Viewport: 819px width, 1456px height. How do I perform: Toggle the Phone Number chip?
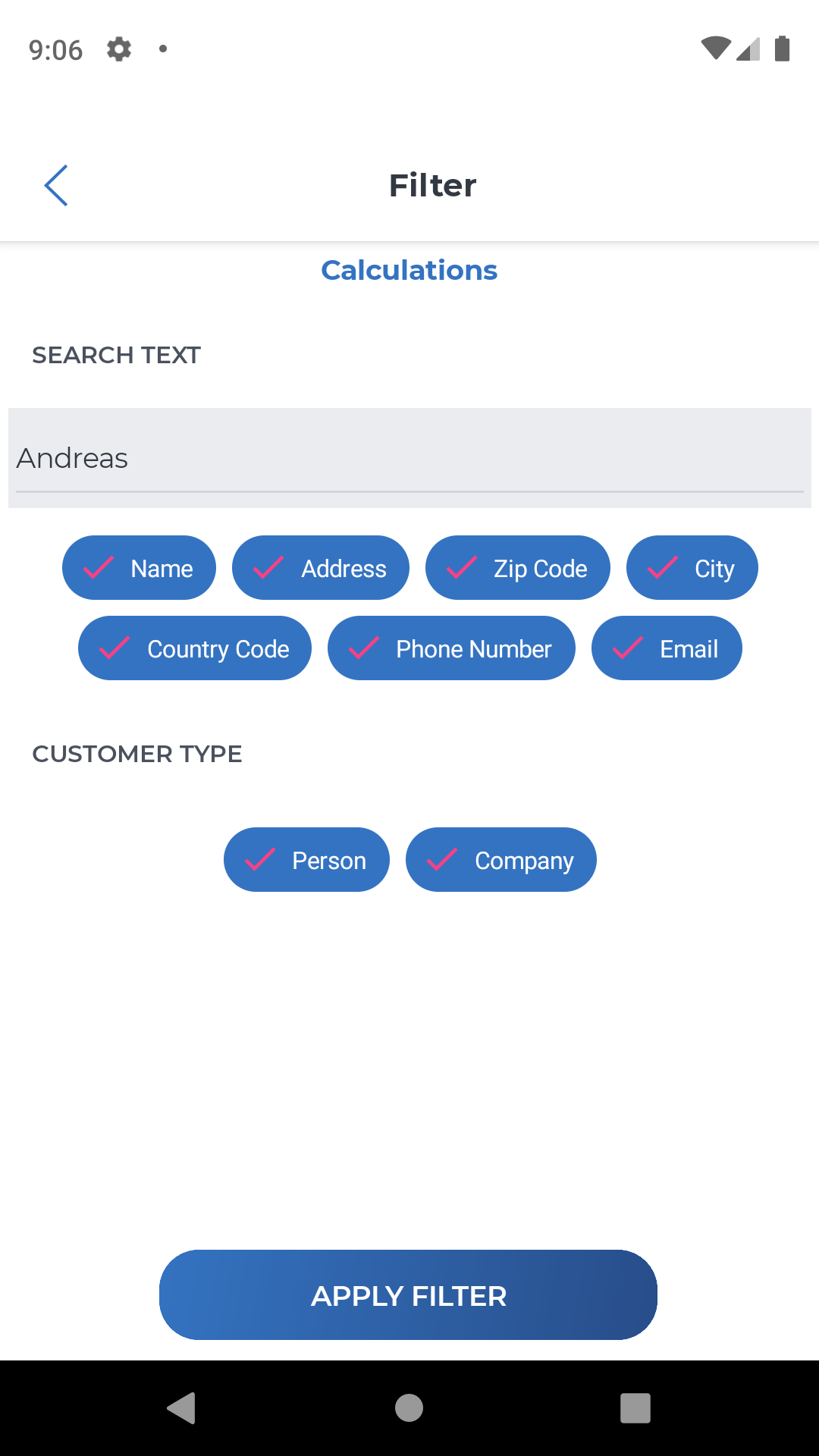(x=451, y=648)
